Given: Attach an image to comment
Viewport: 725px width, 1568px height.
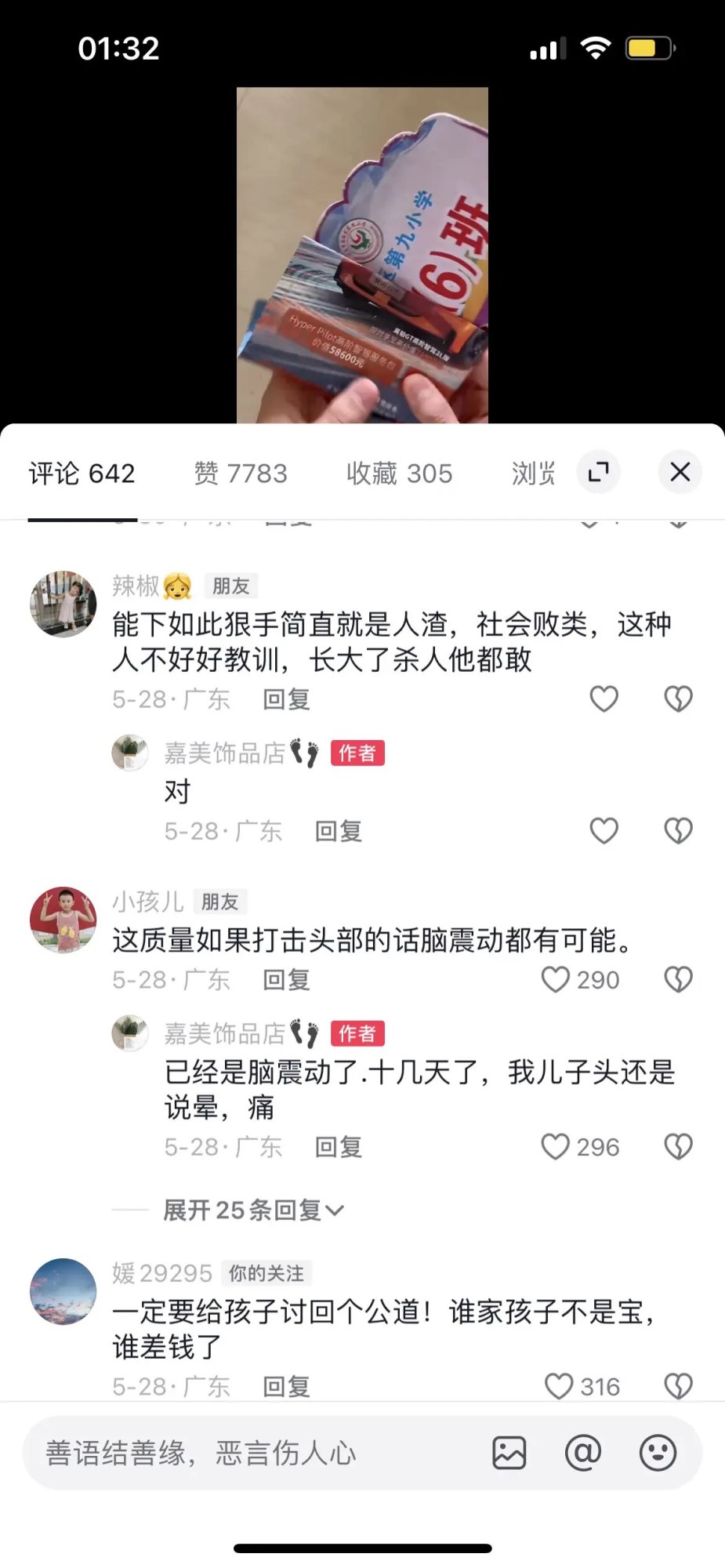Looking at the screenshot, I should coord(509,1453).
